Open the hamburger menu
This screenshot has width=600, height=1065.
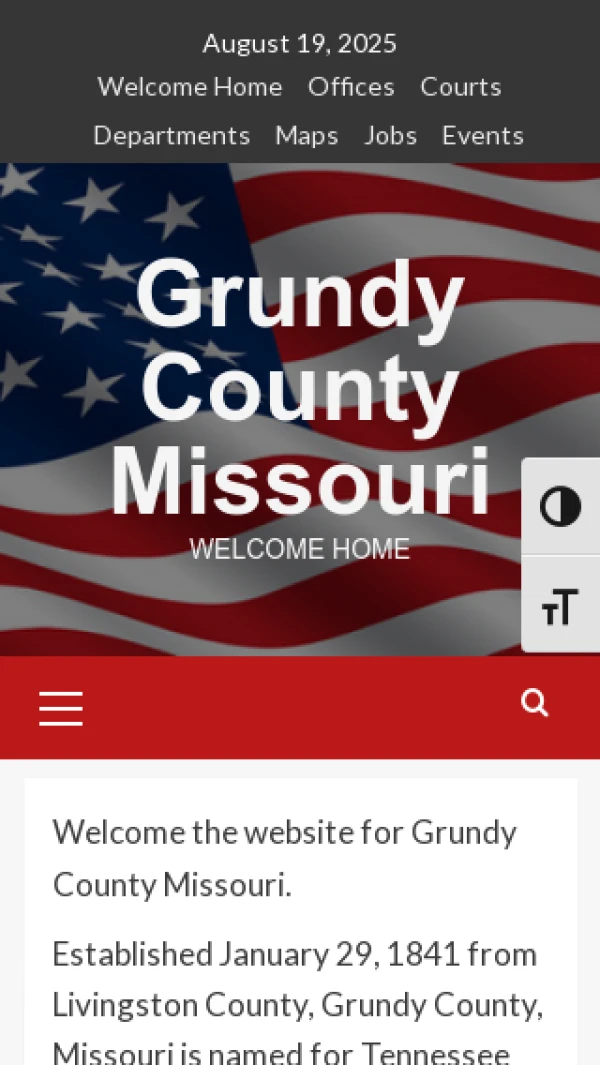tap(61, 708)
